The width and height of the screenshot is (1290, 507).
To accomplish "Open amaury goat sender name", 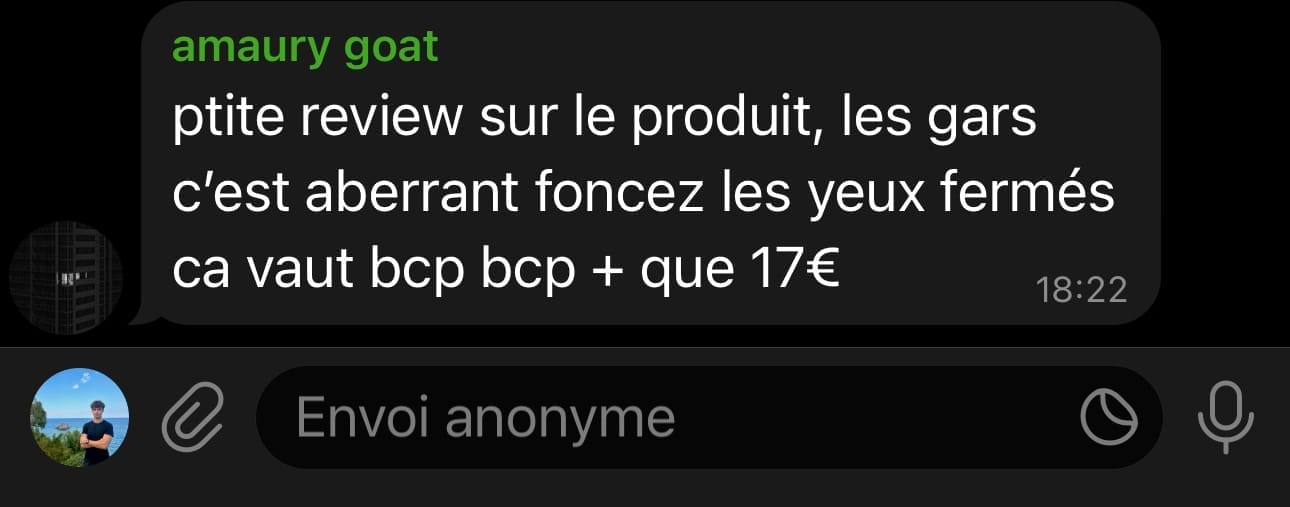I will click(305, 47).
